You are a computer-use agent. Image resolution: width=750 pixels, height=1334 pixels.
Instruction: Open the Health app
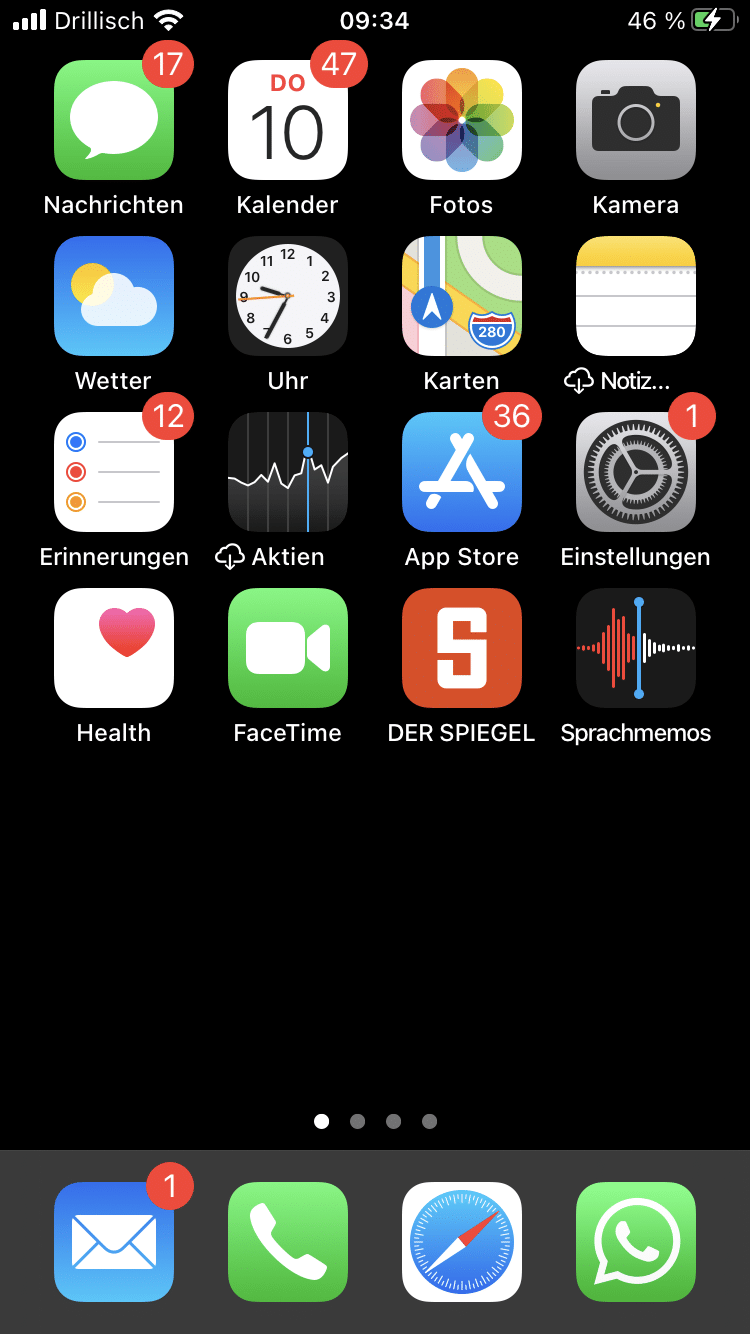click(x=114, y=648)
